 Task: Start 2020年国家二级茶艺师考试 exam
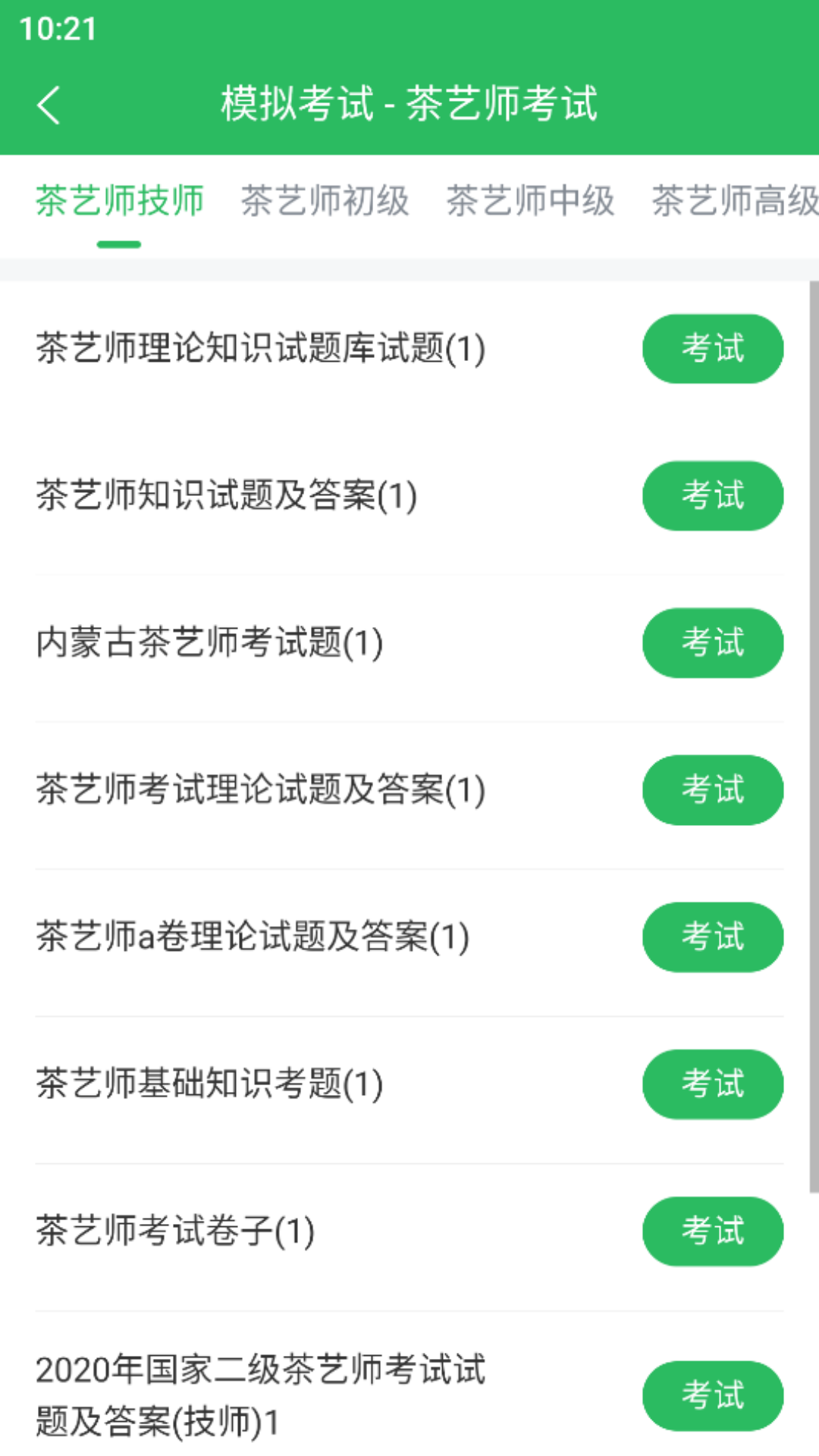pos(712,1398)
